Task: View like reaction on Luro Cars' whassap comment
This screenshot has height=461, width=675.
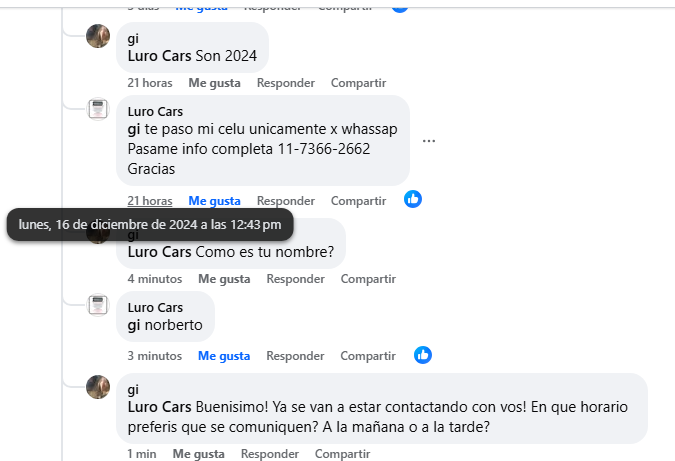Action: 413,199
